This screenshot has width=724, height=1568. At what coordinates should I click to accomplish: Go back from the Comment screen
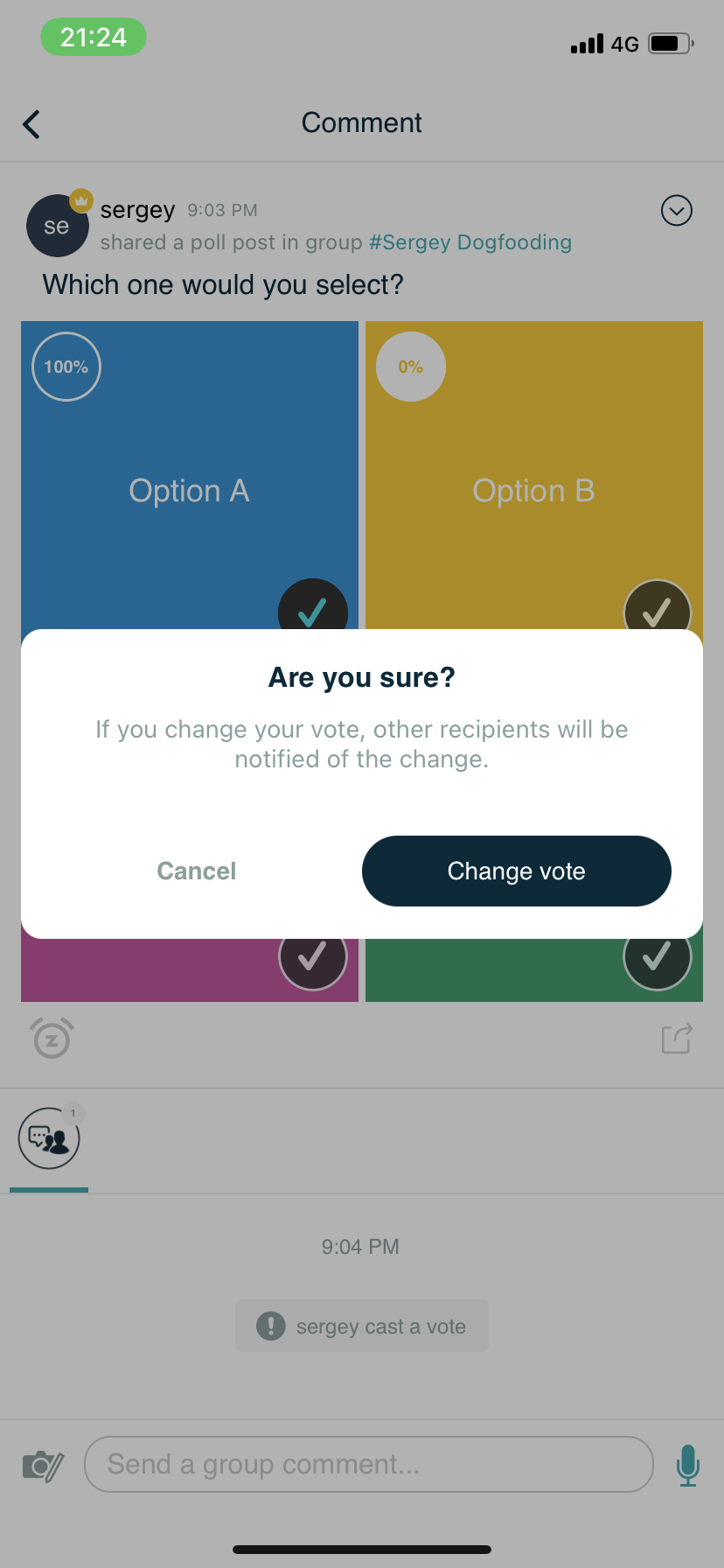point(32,124)
